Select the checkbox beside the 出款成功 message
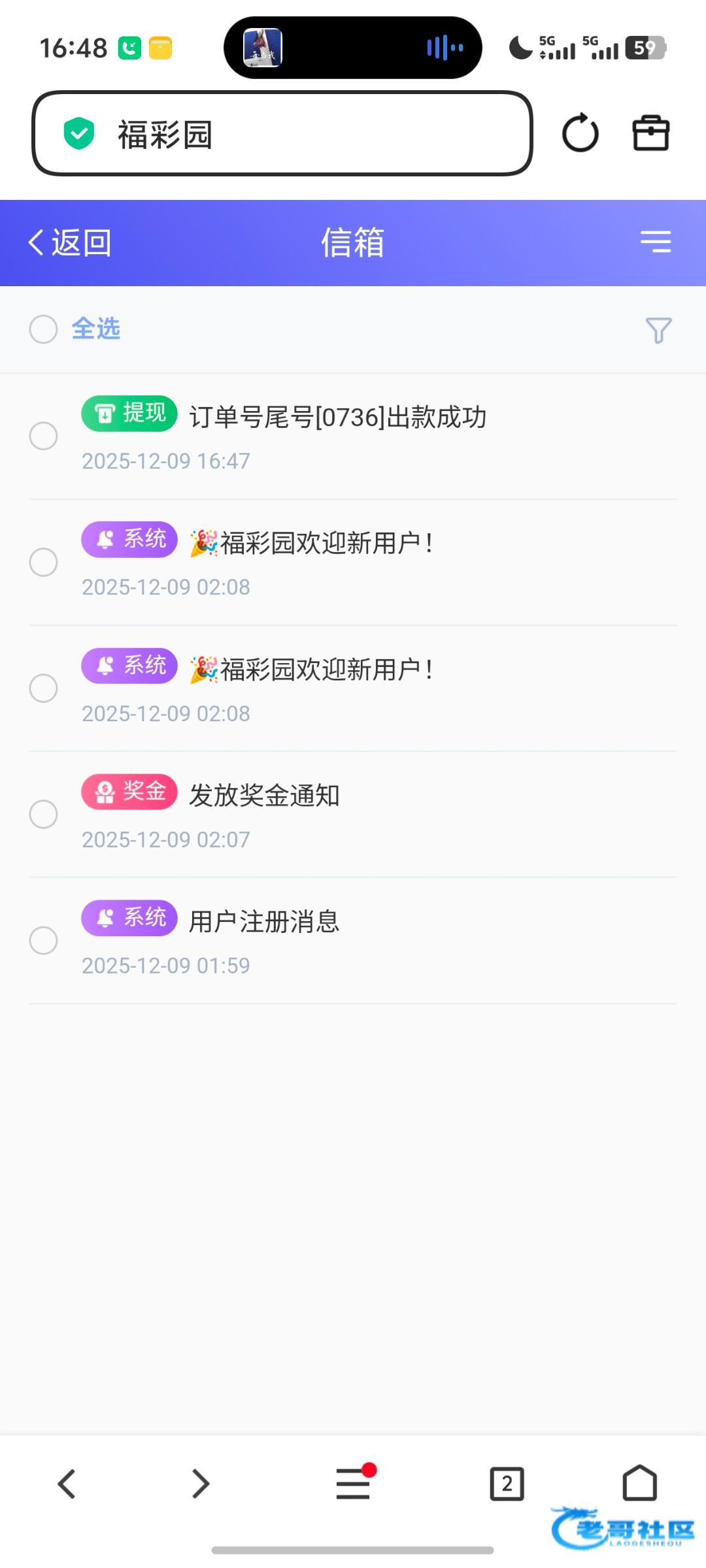 [x=44, y=436]
